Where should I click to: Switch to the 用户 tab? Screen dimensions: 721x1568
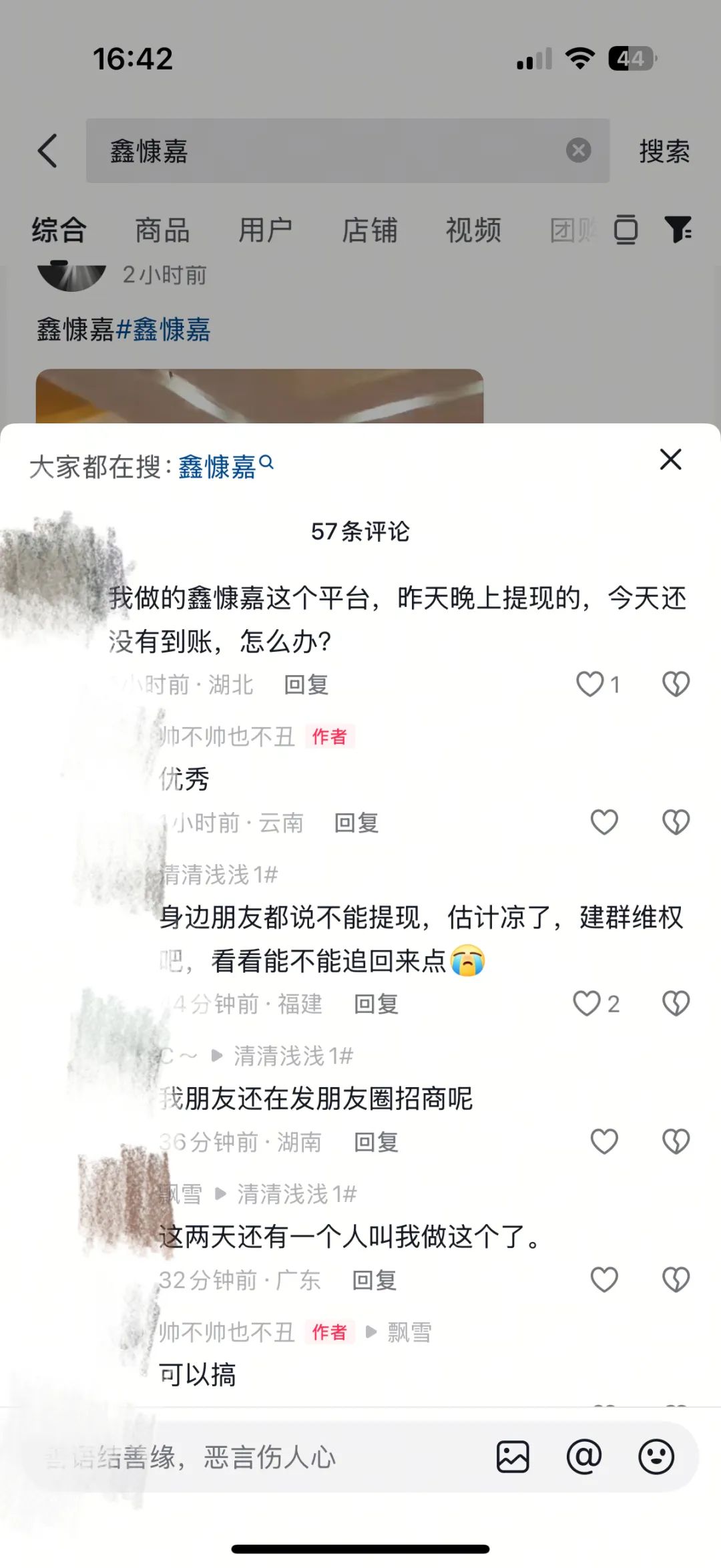pos(266,230)
